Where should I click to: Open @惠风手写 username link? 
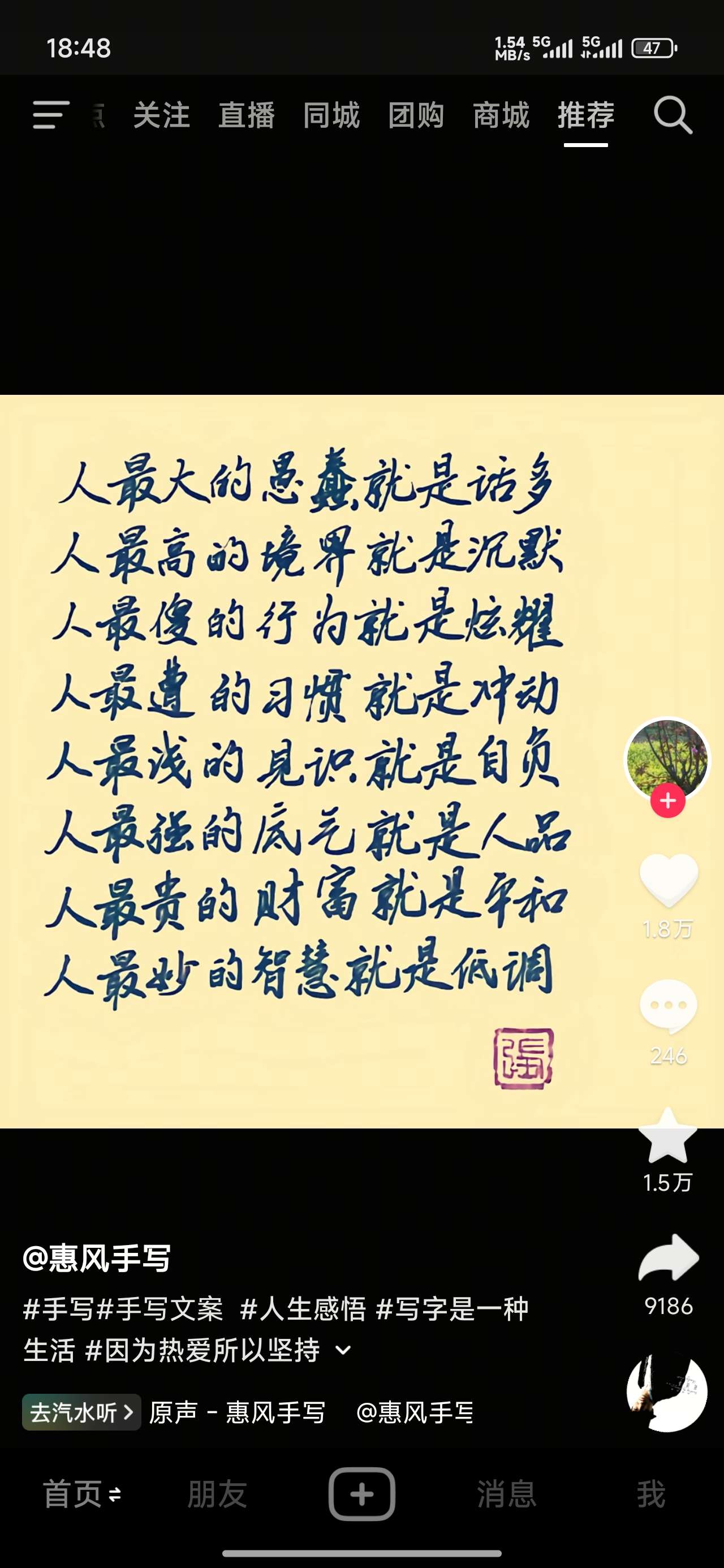pos(97,1258)
